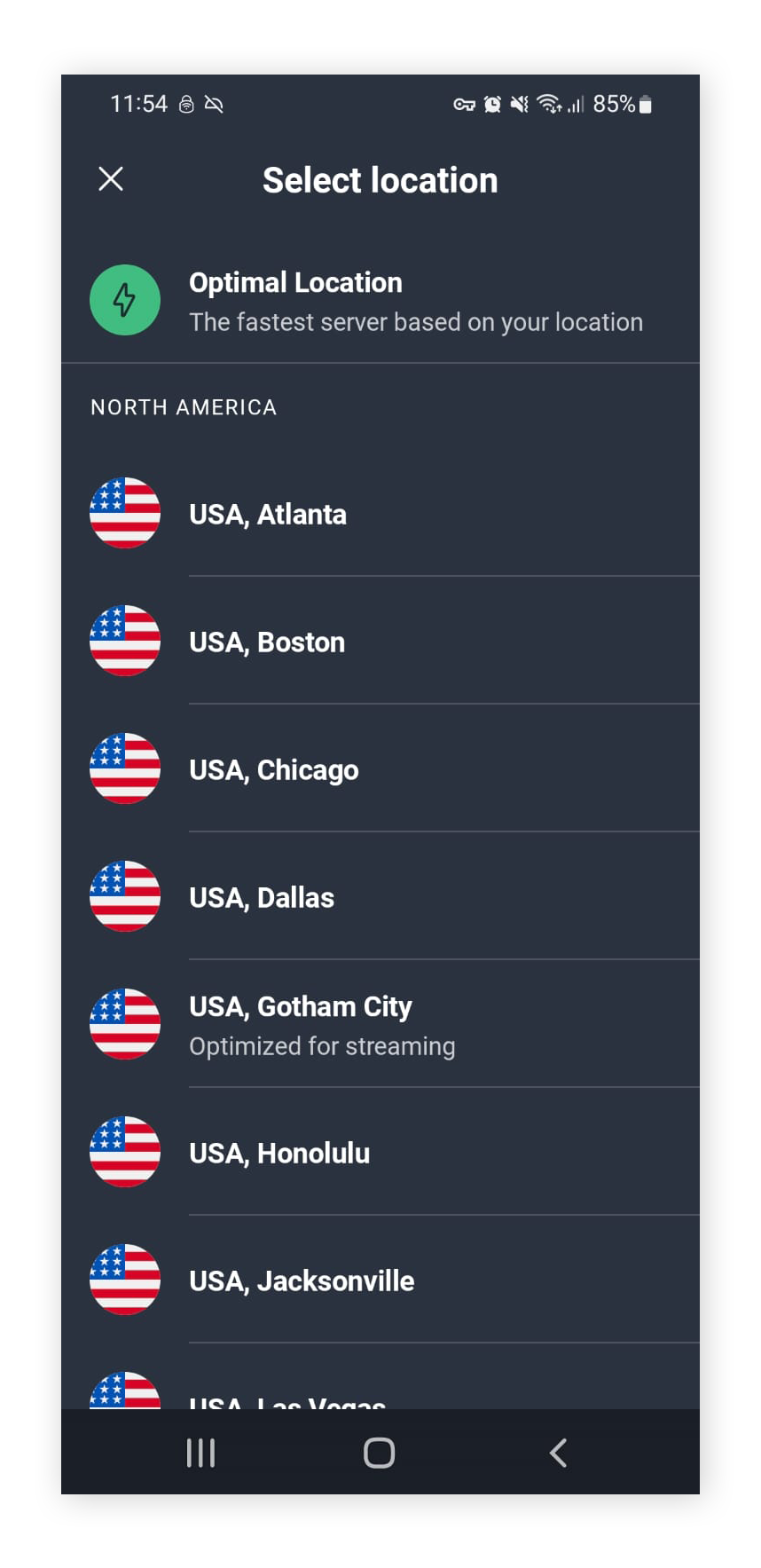Tap the NORTH AMERICA section header
The image size is (761, 1568).
[183, 406]
